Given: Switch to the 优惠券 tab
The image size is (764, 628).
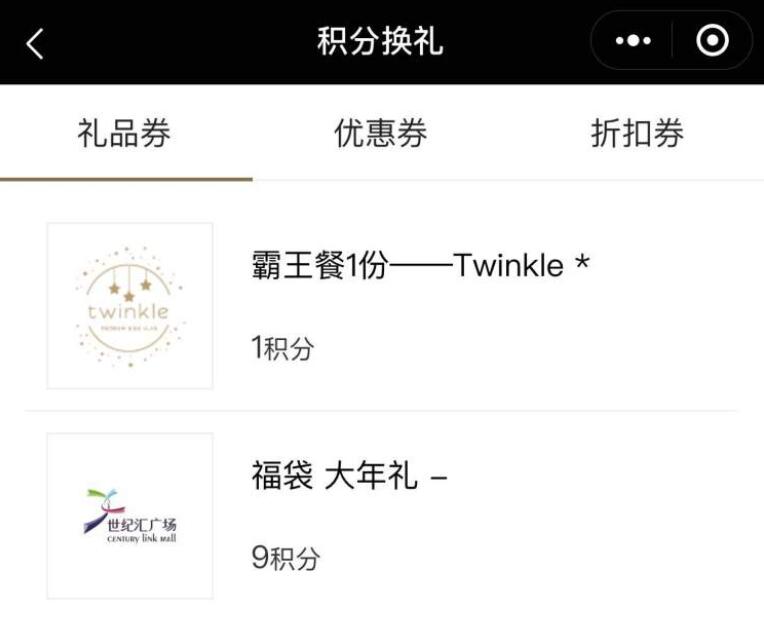Looking at the screenshot, I should [x=381, y=134].
